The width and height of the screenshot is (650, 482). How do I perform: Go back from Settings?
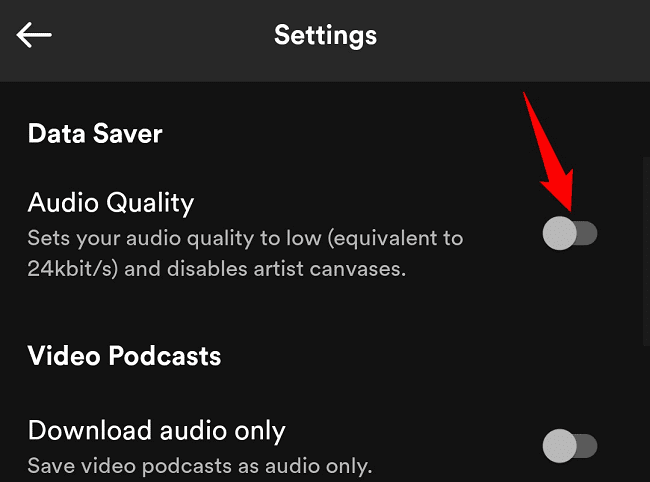click(34, 36)
